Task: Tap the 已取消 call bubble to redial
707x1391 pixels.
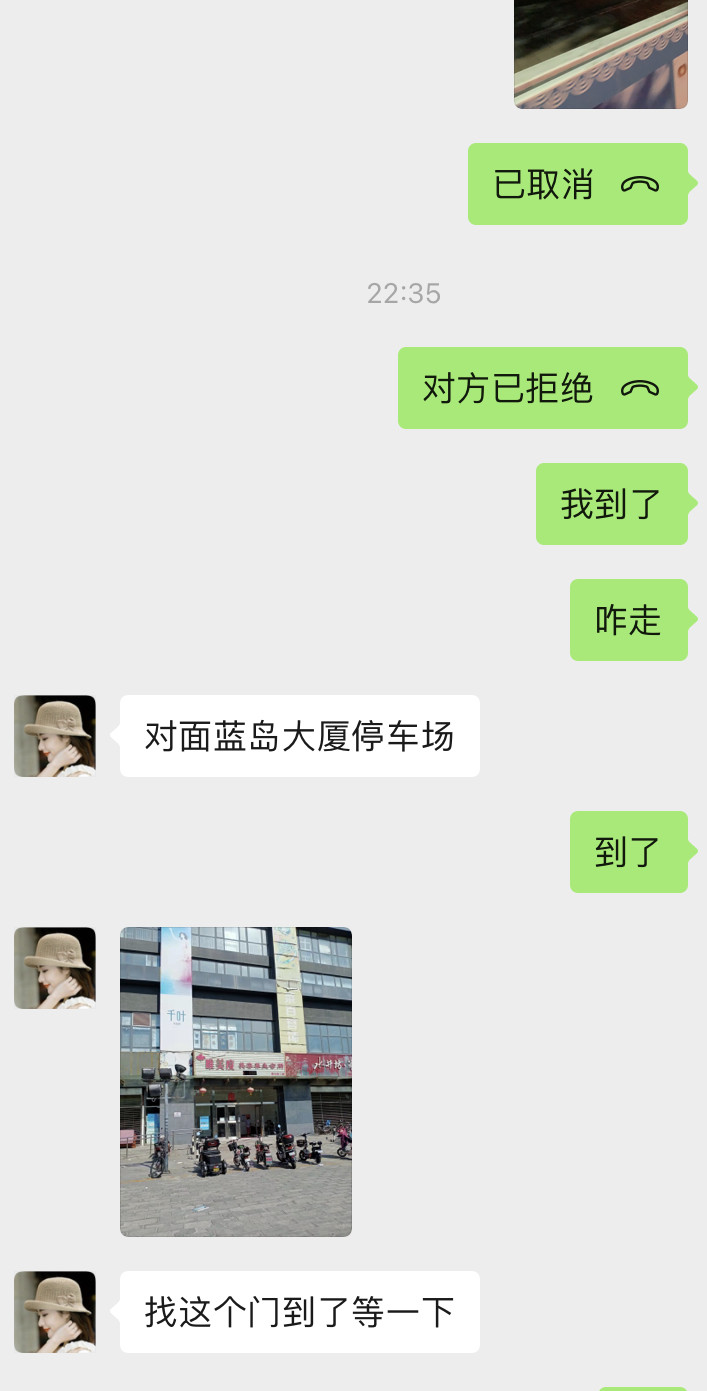Action: (577, 184)
